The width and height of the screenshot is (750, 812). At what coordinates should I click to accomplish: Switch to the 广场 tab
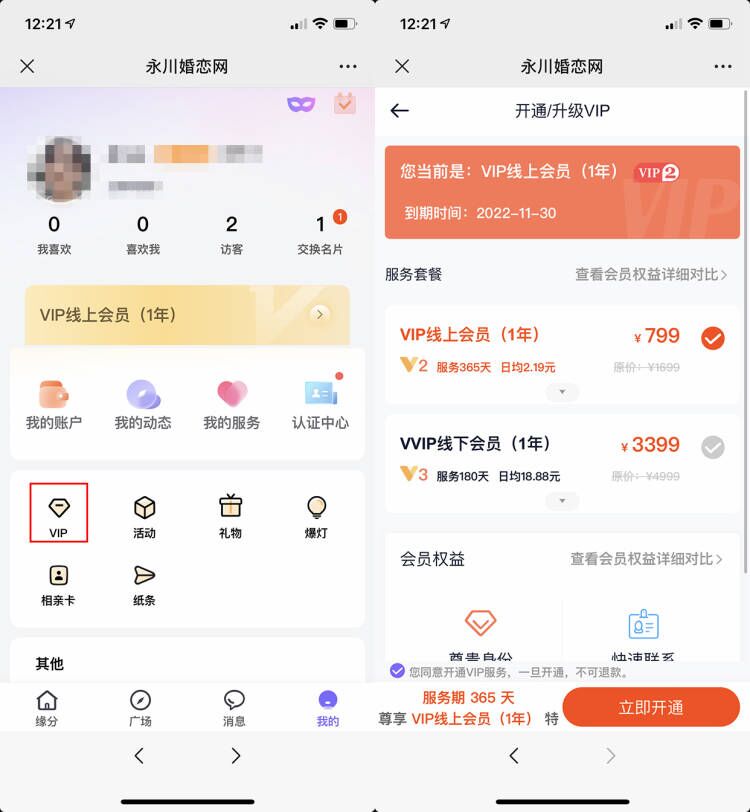click(x=140, y=708)
